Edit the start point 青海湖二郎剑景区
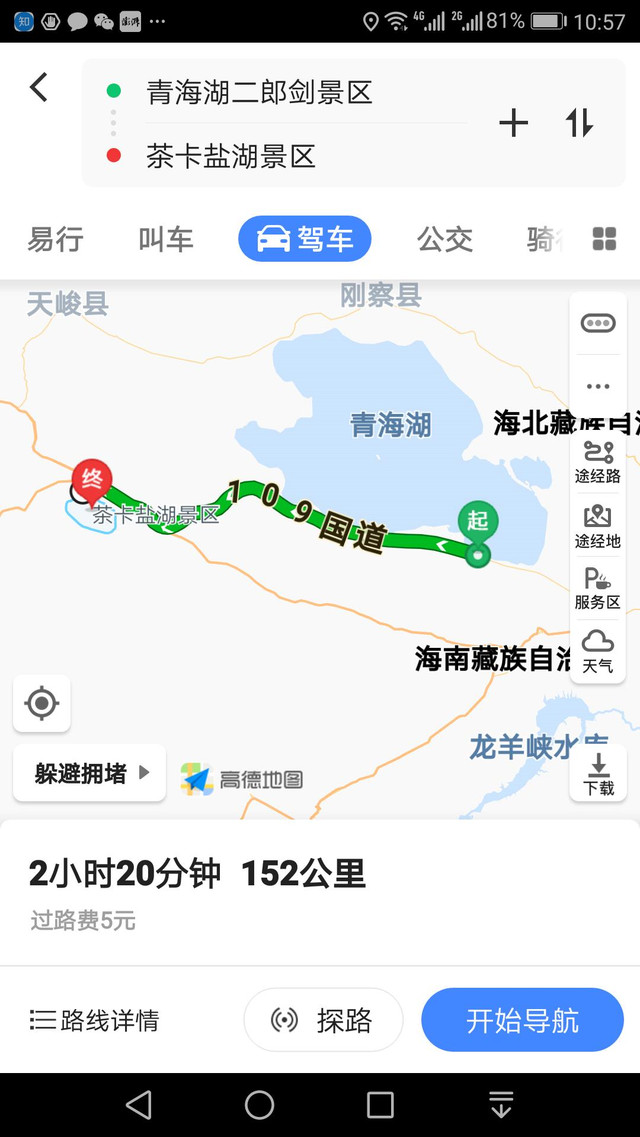This screenshot has width=640, height=1137. 259,93
